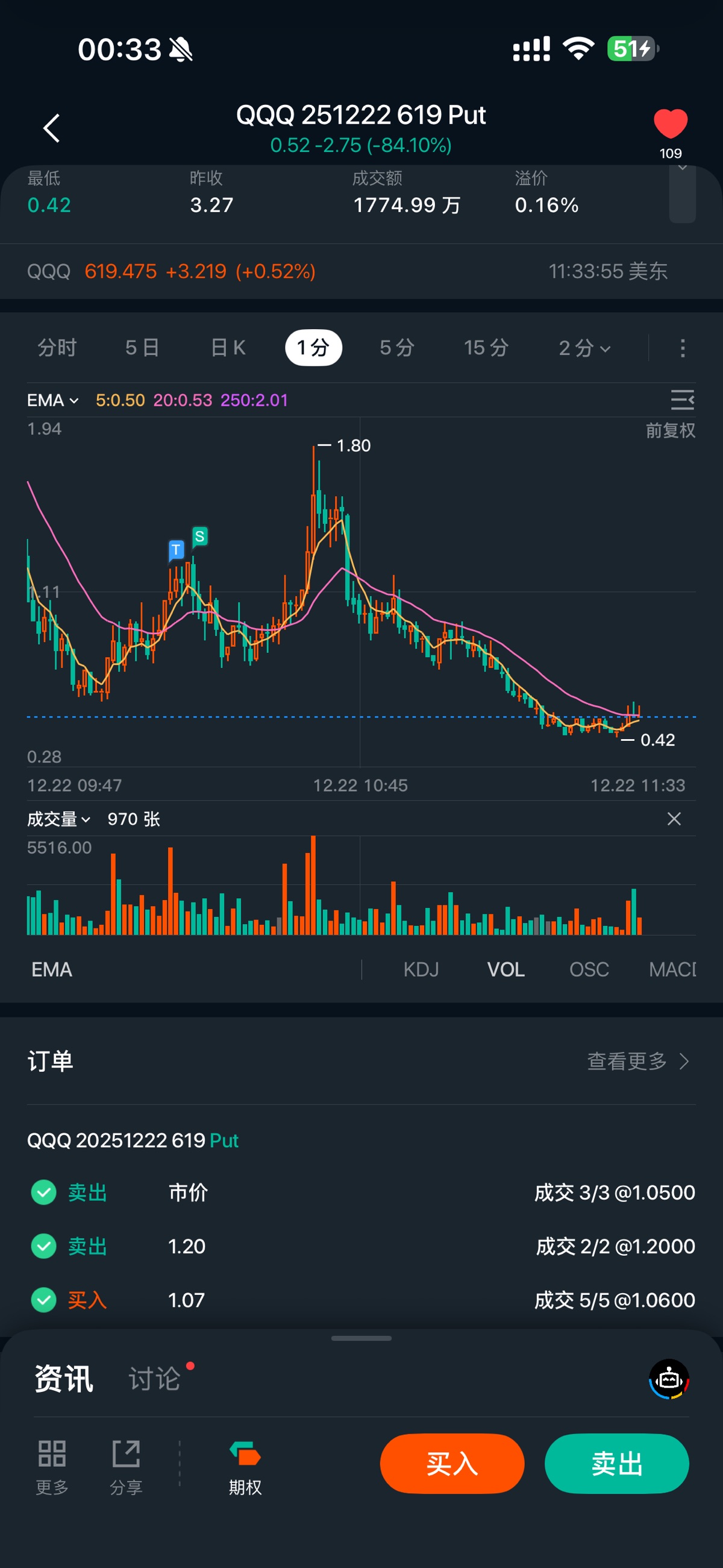This screenshot has width=723, height=1568.
Task: Expand the EMA indicator dropdown
Action: (x=53, y=400)
